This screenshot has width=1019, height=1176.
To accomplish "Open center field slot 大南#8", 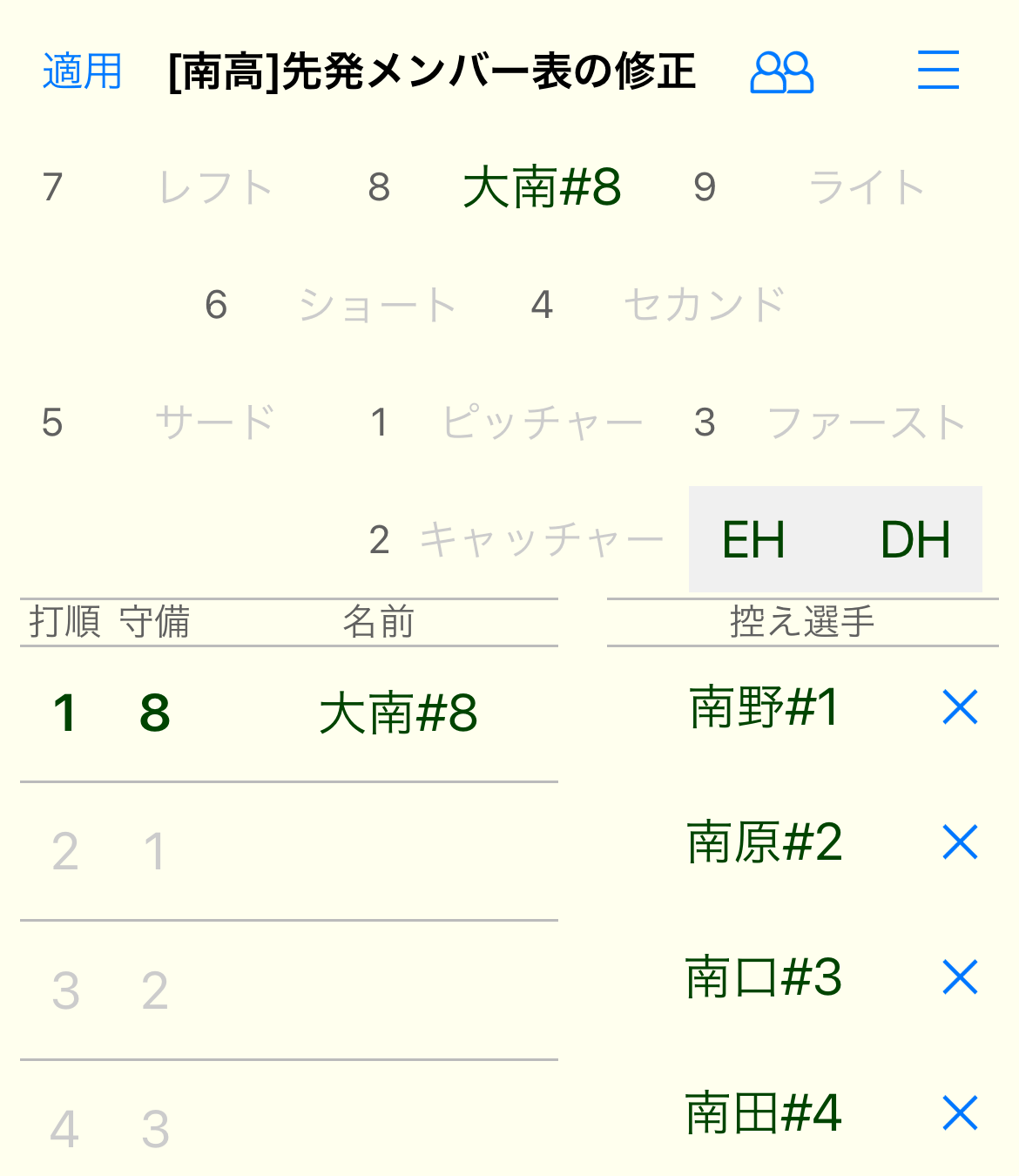I will click(542, 187).
